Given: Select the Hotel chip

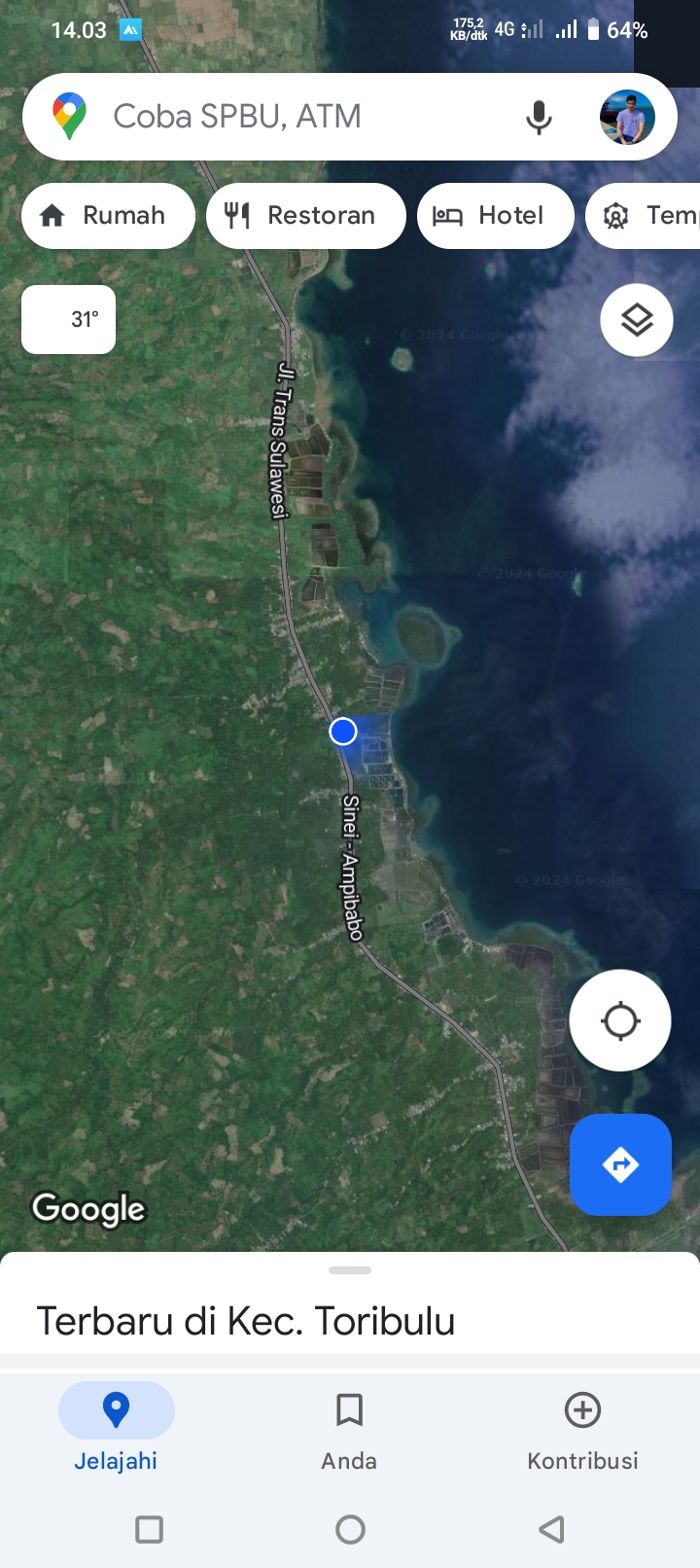Looking at the screenshot, I should [496, 216].
